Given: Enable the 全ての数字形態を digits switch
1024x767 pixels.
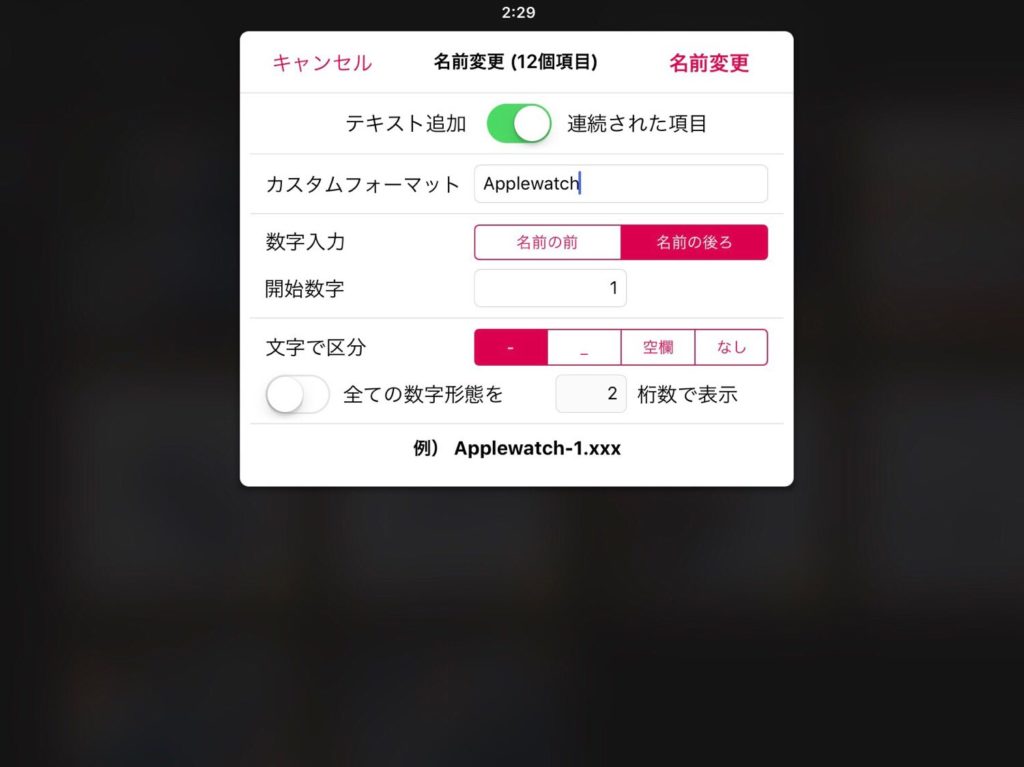Looking at the screenshot, I should coord(298,394).
